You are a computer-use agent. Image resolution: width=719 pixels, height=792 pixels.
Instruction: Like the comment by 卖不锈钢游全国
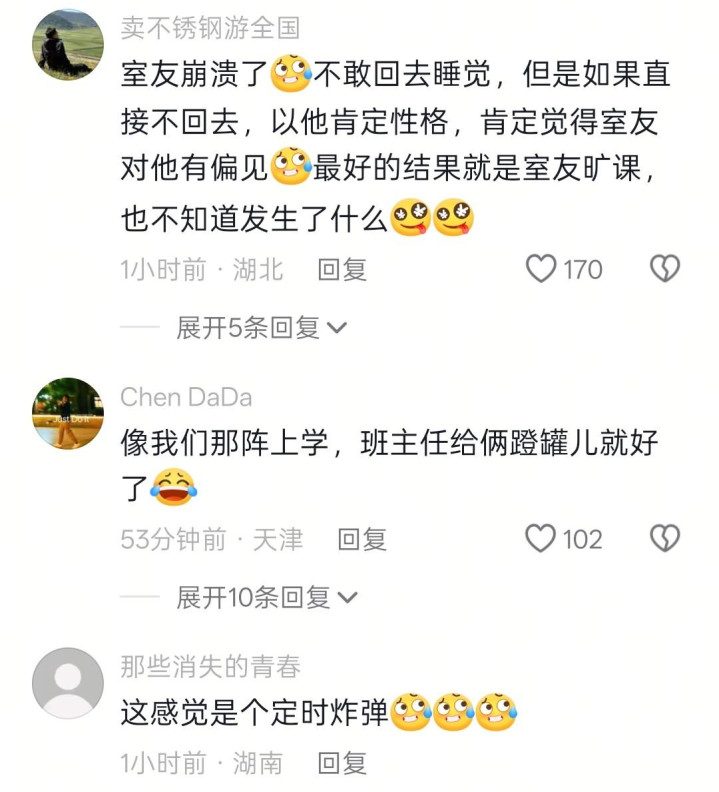(541, 269)
